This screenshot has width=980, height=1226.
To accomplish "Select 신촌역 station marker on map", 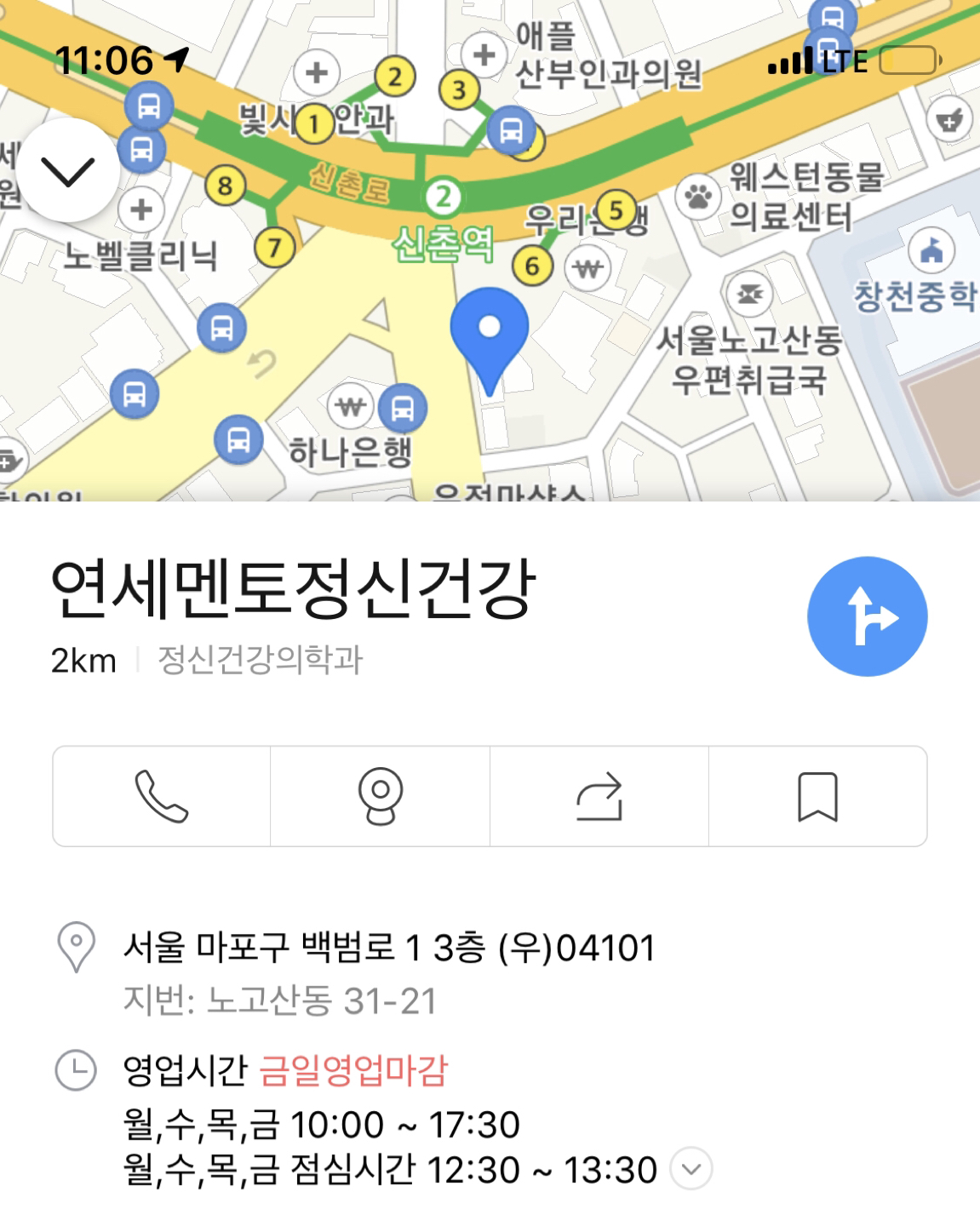I will [443, 198].
